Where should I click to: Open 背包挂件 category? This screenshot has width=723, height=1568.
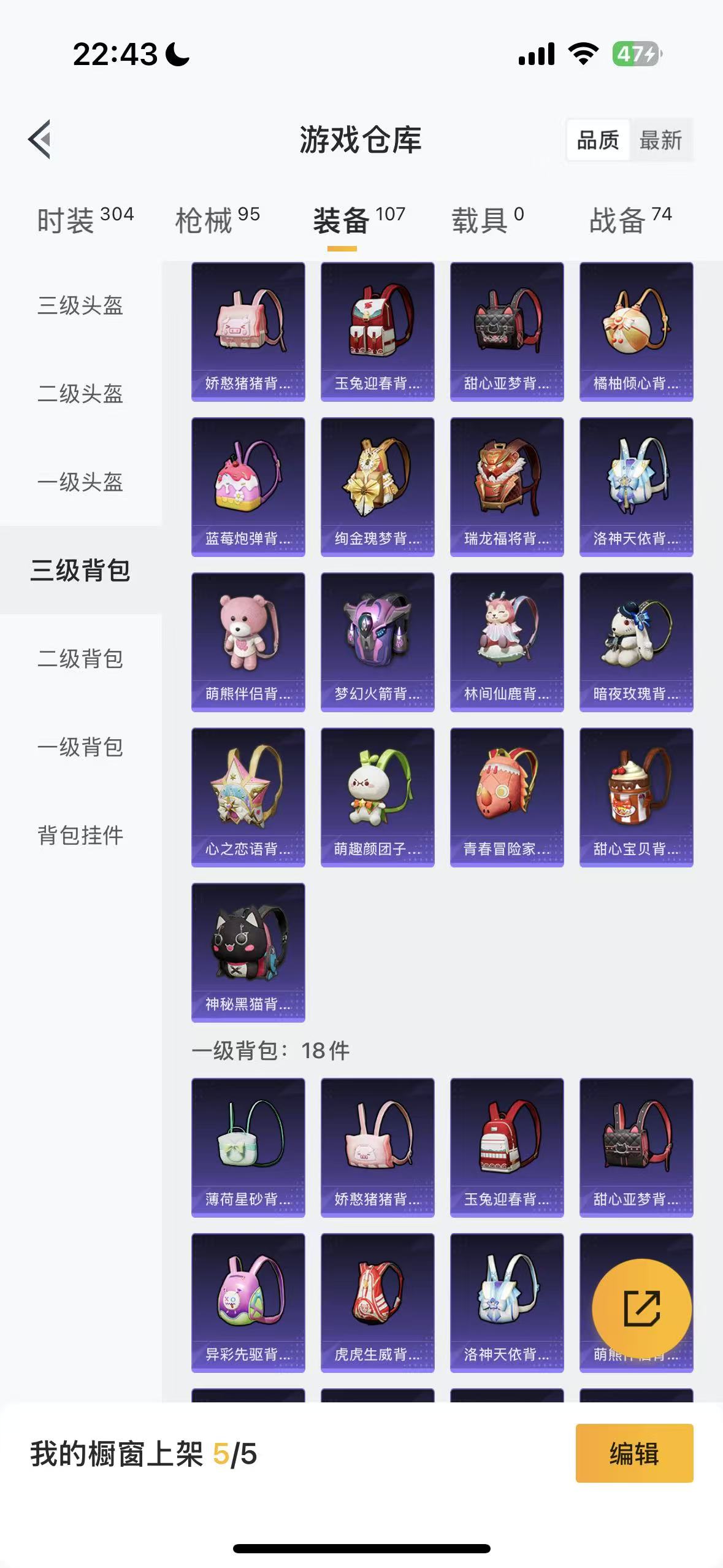(x=80, y=835)
